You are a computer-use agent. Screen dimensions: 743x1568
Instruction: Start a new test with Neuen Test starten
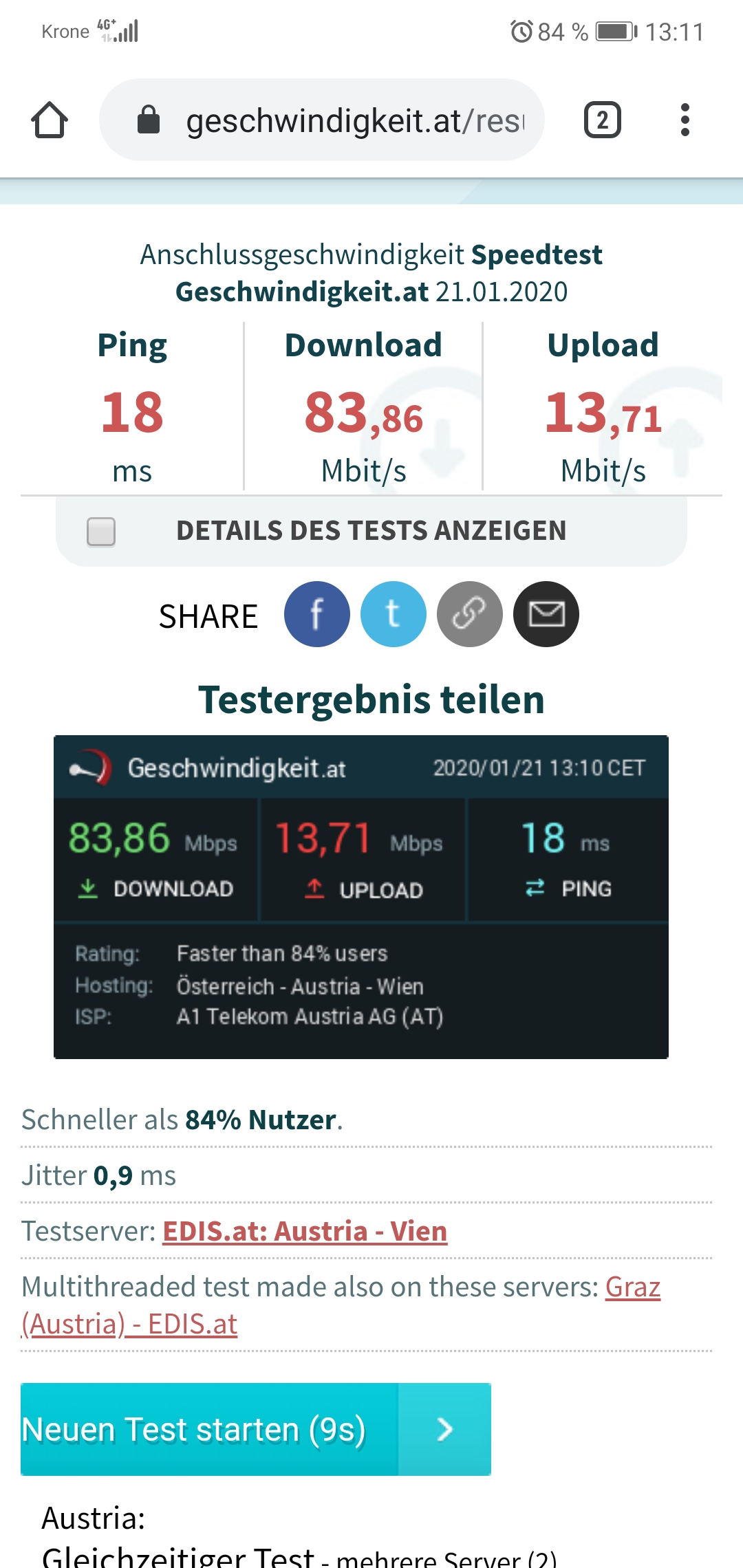coord(256,1429)
